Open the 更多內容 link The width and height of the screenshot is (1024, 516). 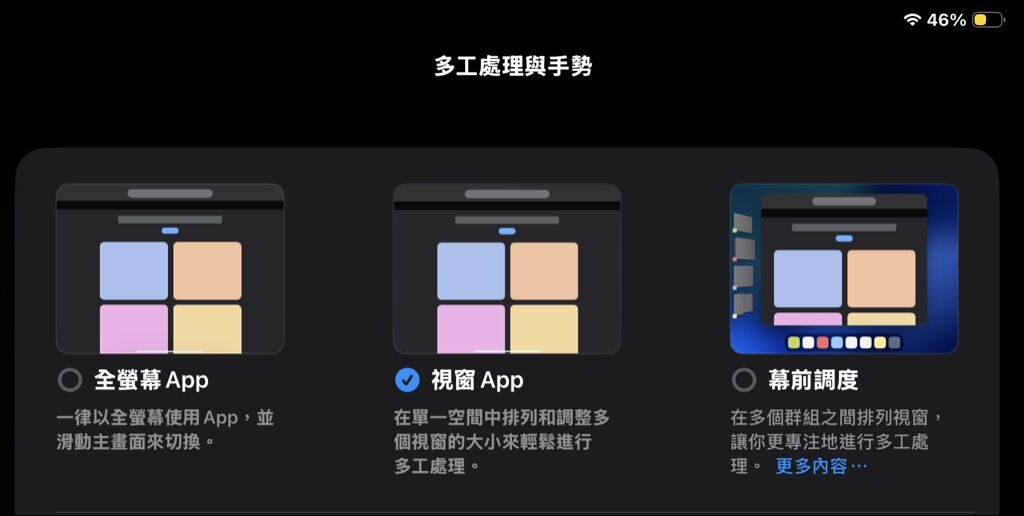(x=821, y=466)
